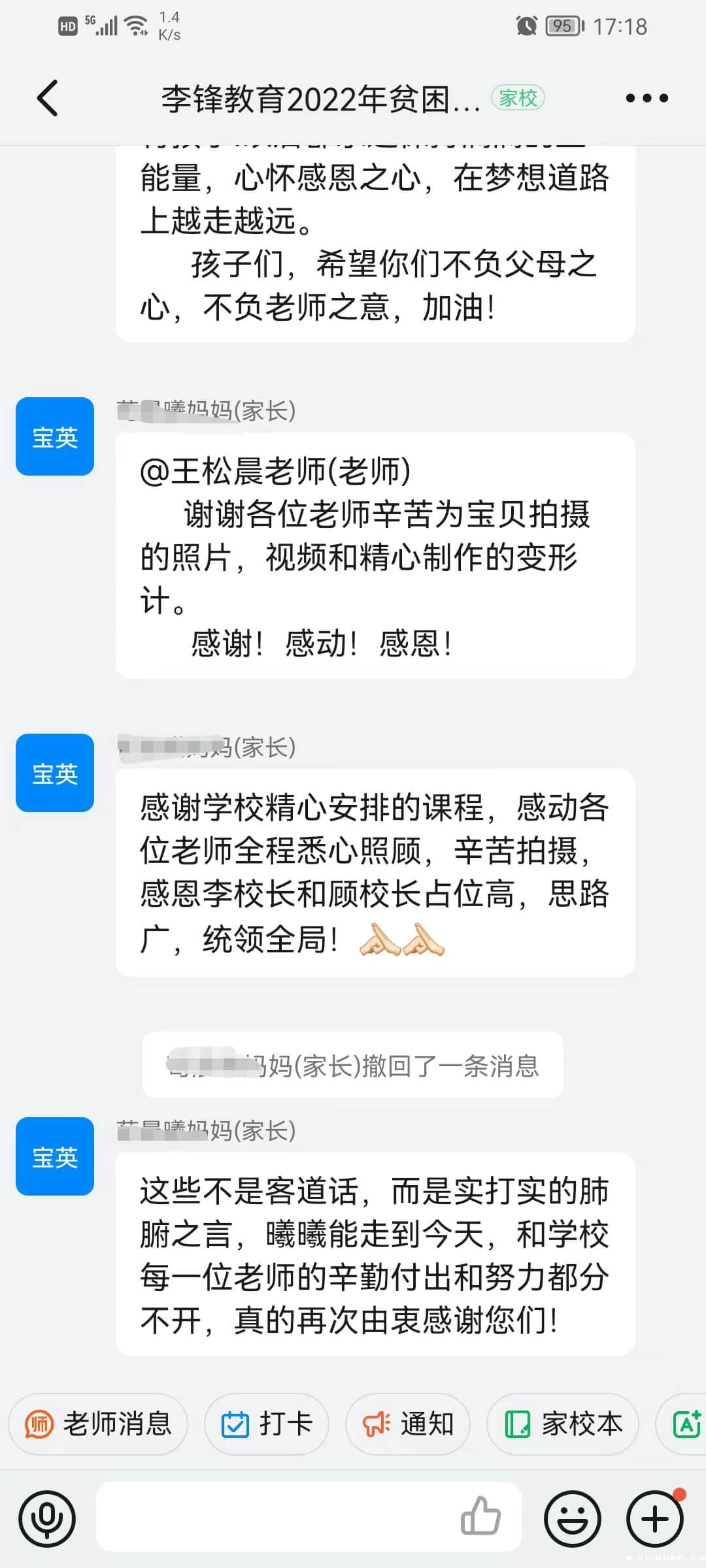Image resolution: width=706 pixels, height=1568 pixels.
Task: Tap the battery indicator in the status bar
Action: 559,26
